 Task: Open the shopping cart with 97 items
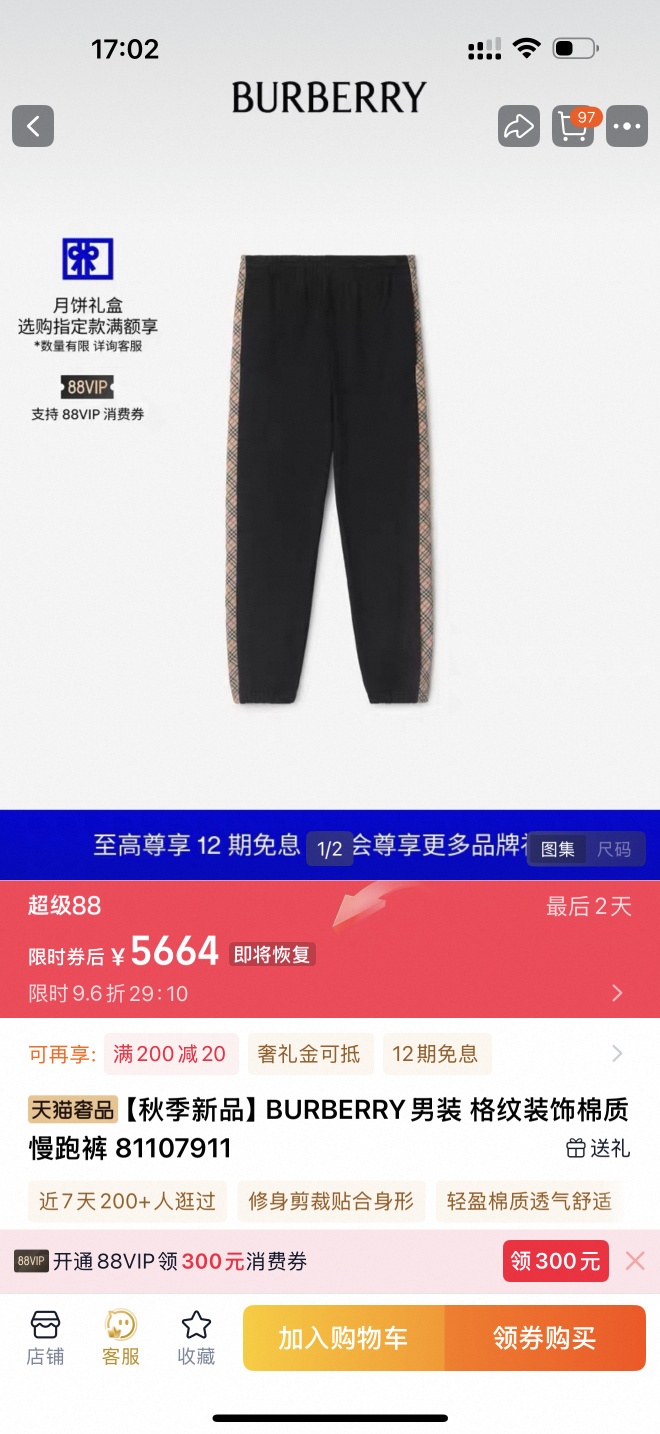[x=574, y=126]
